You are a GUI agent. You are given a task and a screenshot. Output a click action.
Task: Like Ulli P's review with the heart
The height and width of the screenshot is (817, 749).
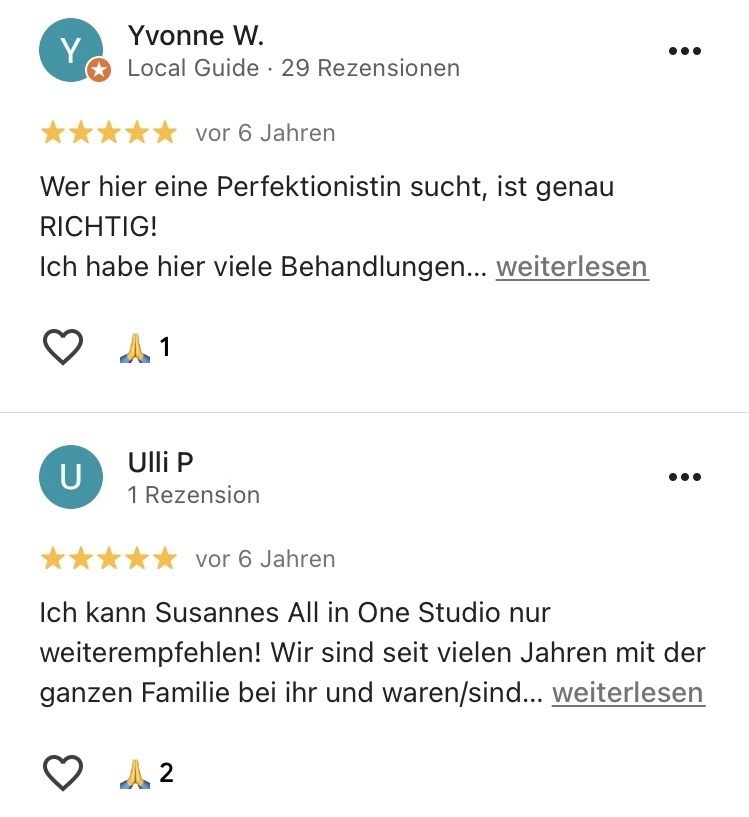pyautogui.click(x=63, y=773)
